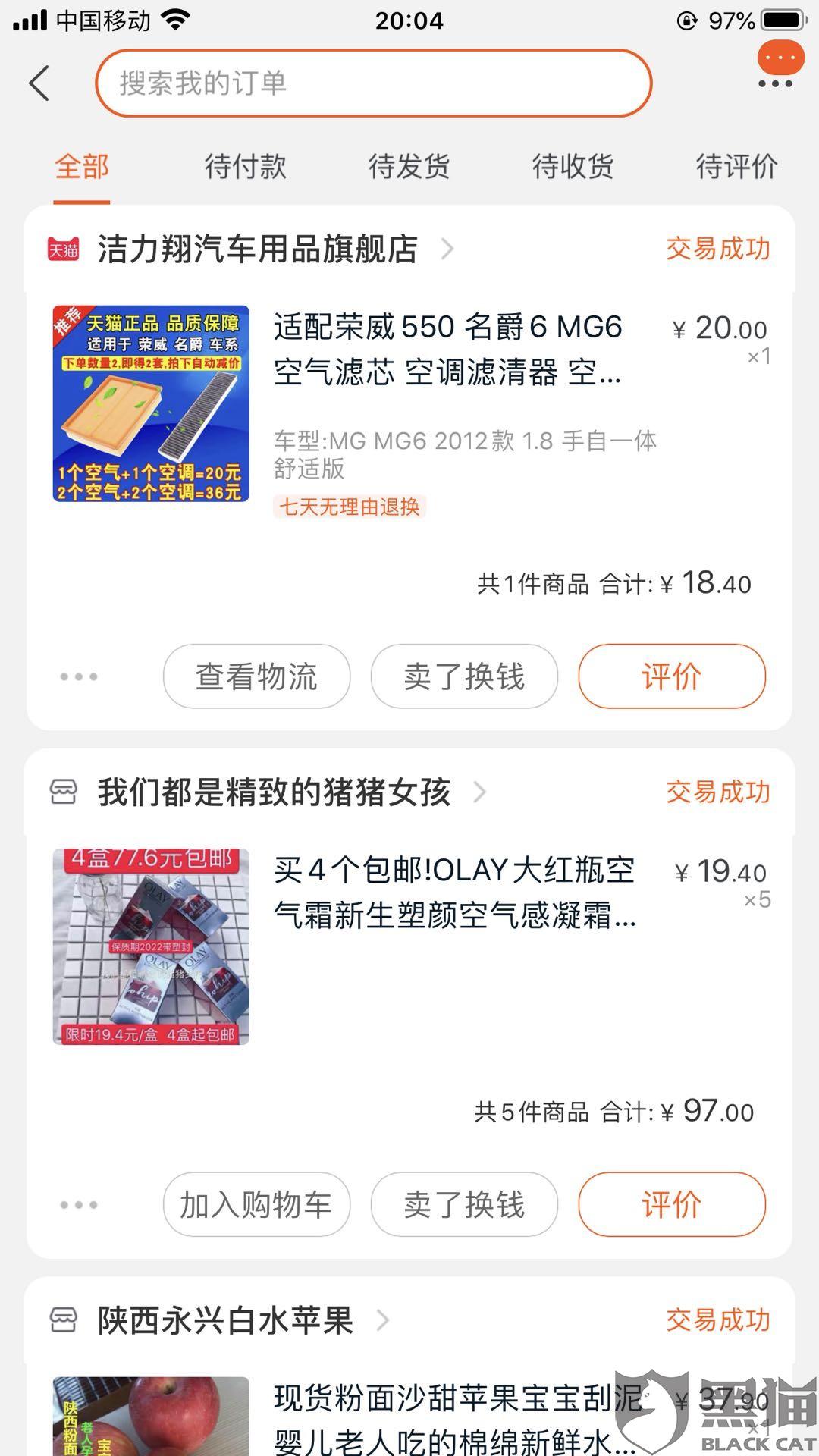Open the 洁力翔汽车用品旗舰店 shop page
Image resolution: width=819 pixels, height=1456 pixels.
point(258,249)
